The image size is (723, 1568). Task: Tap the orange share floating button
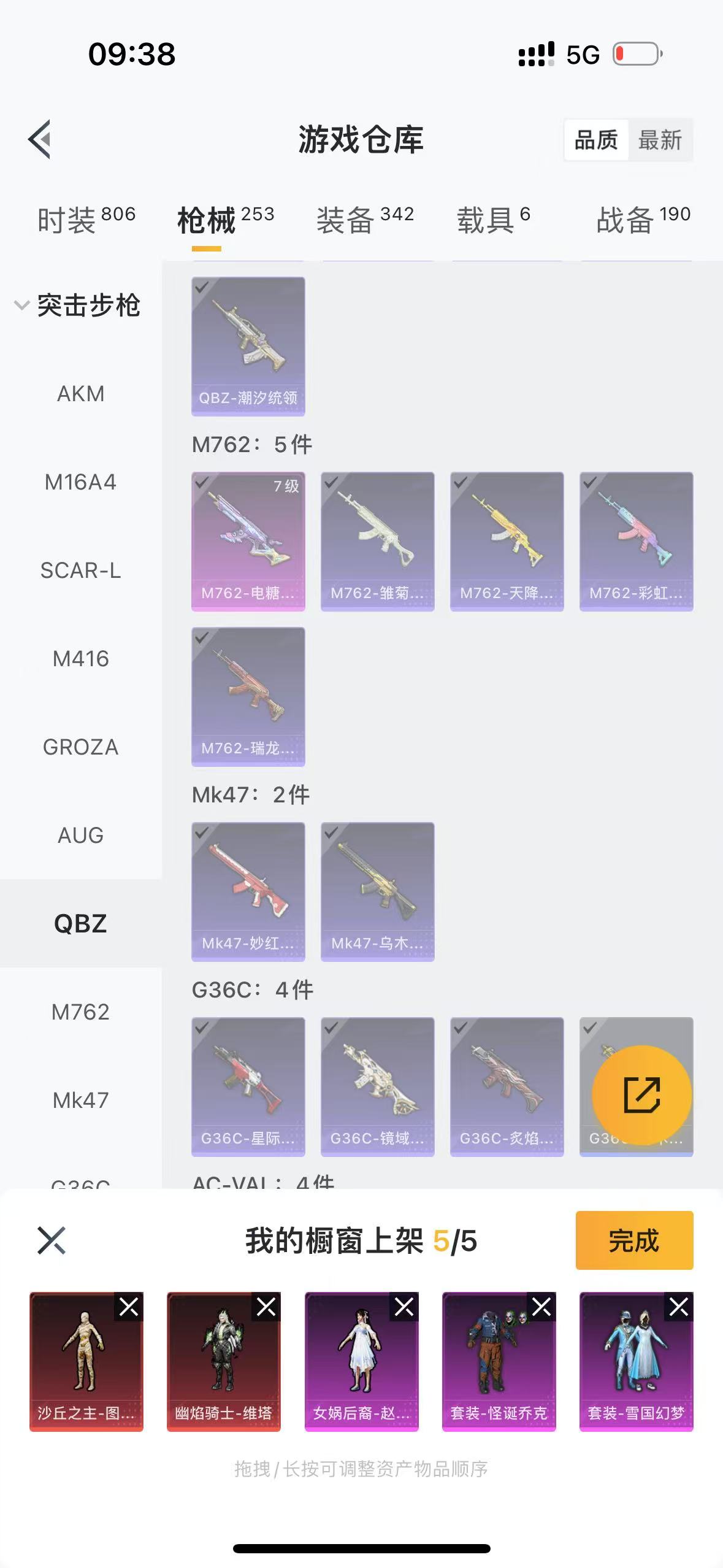(641, 1094)
